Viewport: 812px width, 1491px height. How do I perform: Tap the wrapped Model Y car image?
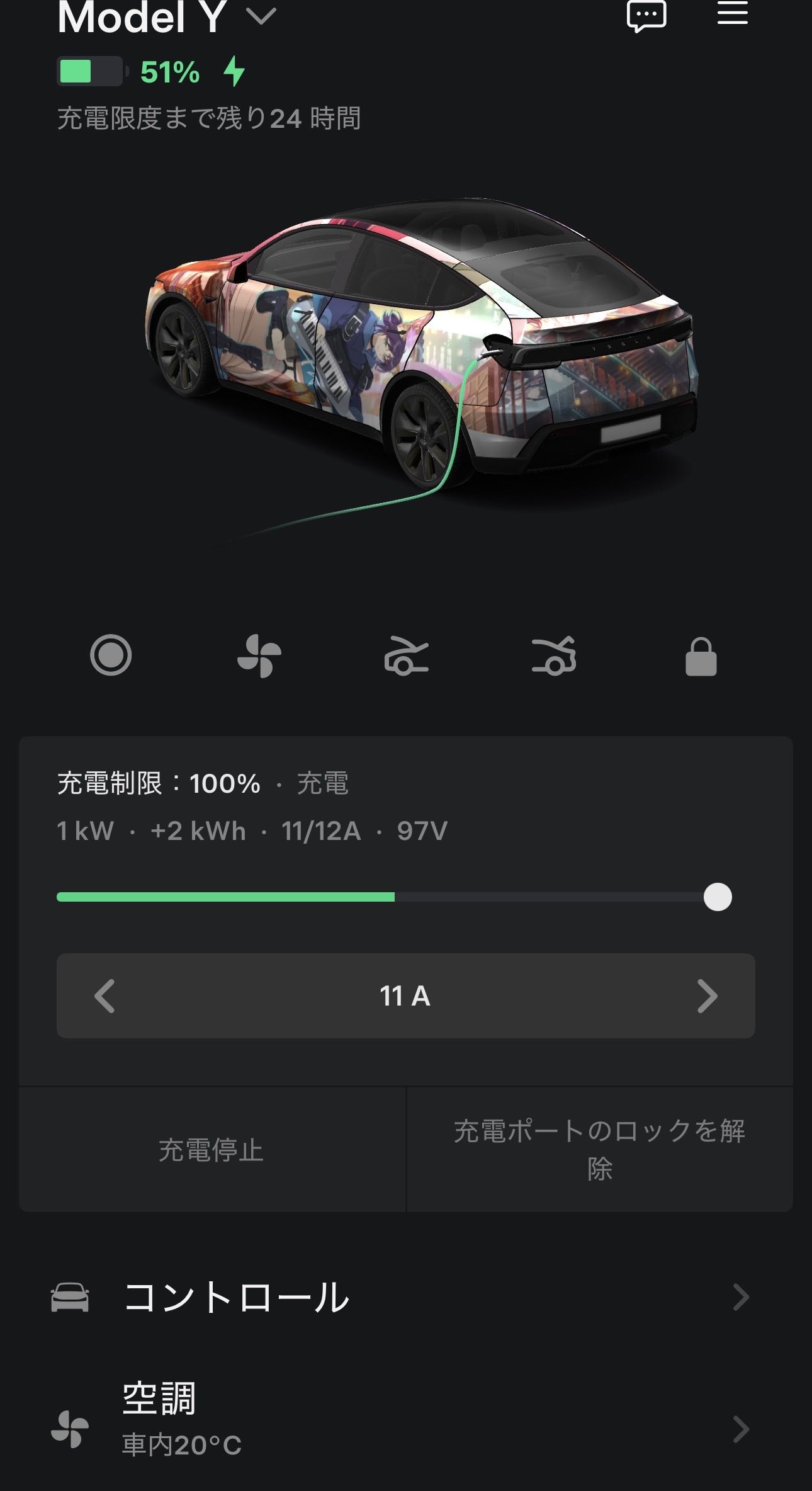coord(420,346)
